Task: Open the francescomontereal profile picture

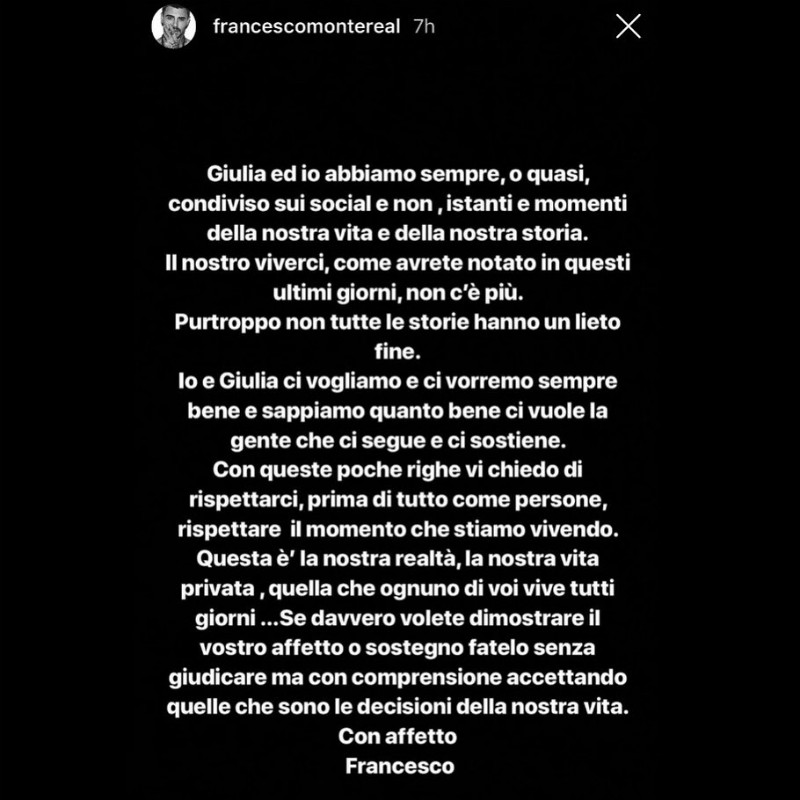Action: coord(173,27)
